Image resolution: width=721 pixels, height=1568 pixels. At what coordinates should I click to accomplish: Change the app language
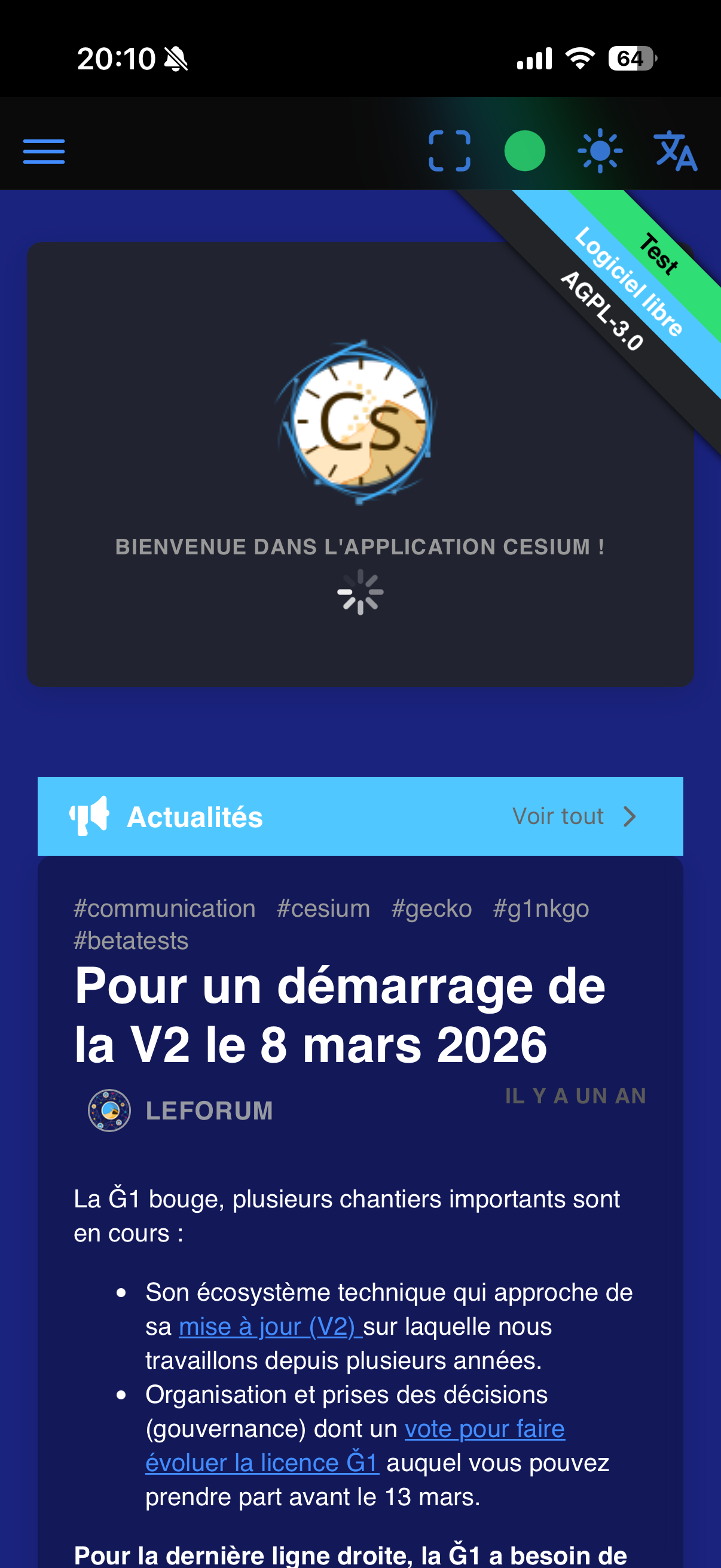[675, 150]
